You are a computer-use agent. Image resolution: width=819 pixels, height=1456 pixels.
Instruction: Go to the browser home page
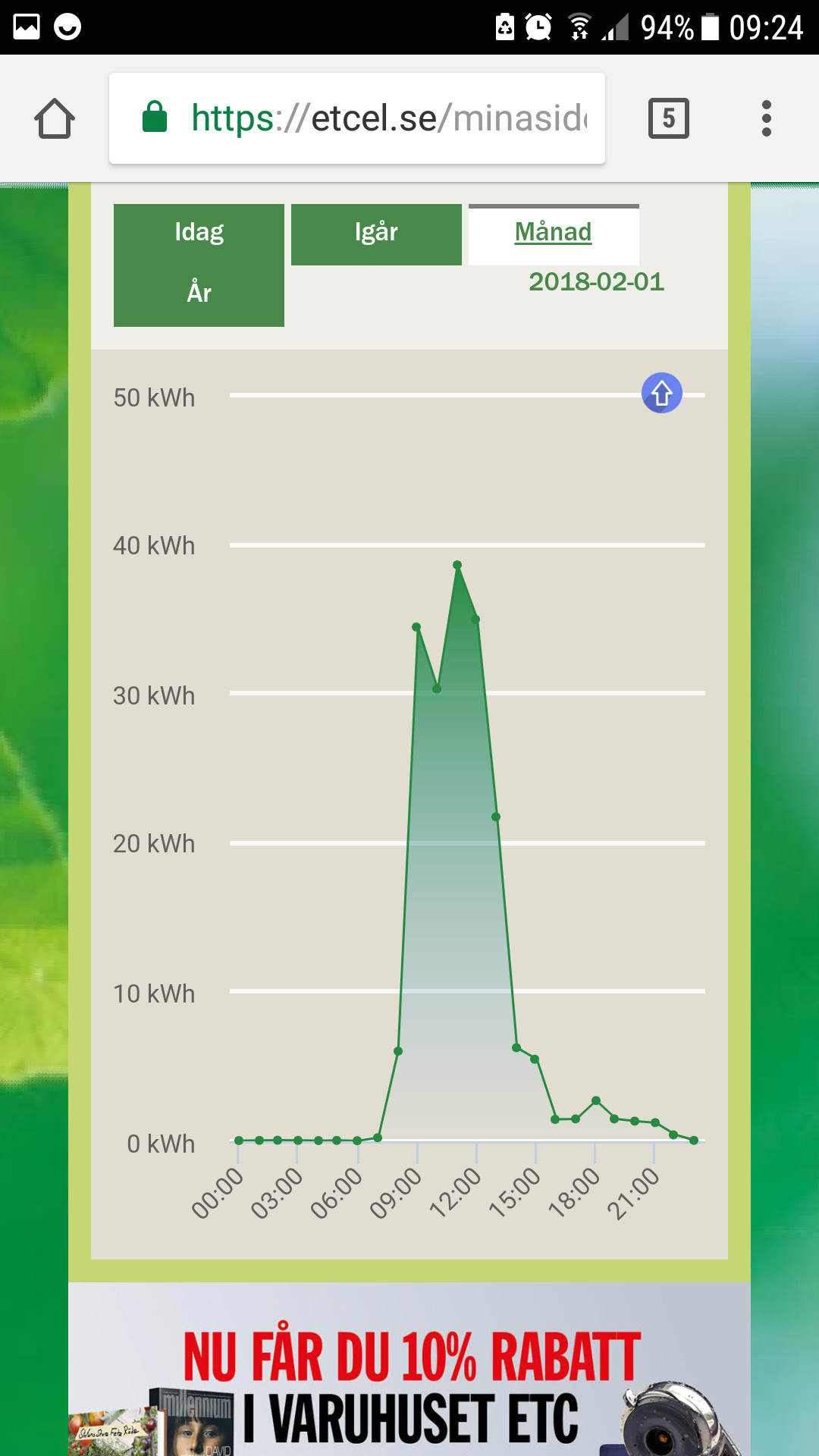click(x=55, y=119)
